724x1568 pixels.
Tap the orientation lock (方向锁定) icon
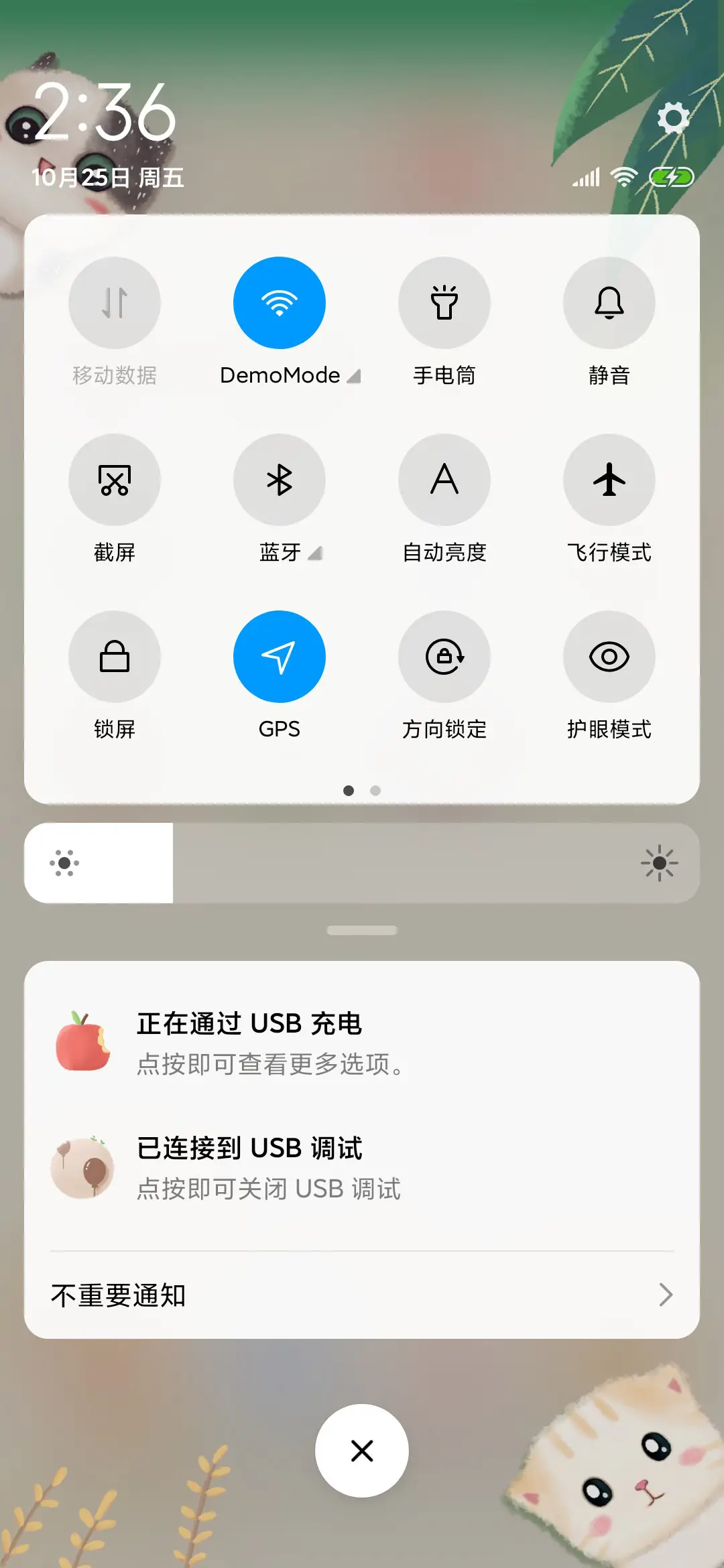coord(444,657)
